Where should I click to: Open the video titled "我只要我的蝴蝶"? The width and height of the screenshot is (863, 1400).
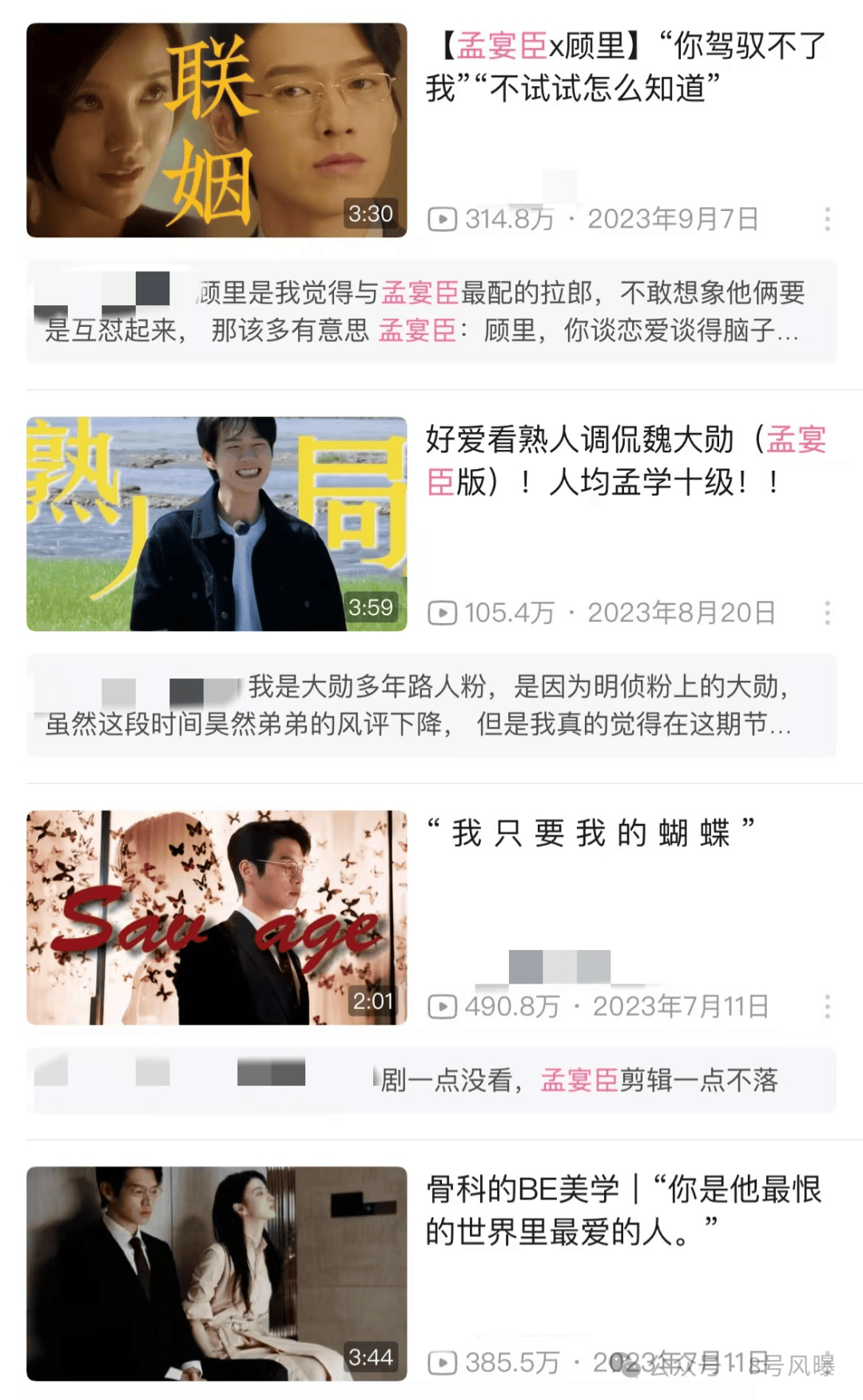(591, 833)
